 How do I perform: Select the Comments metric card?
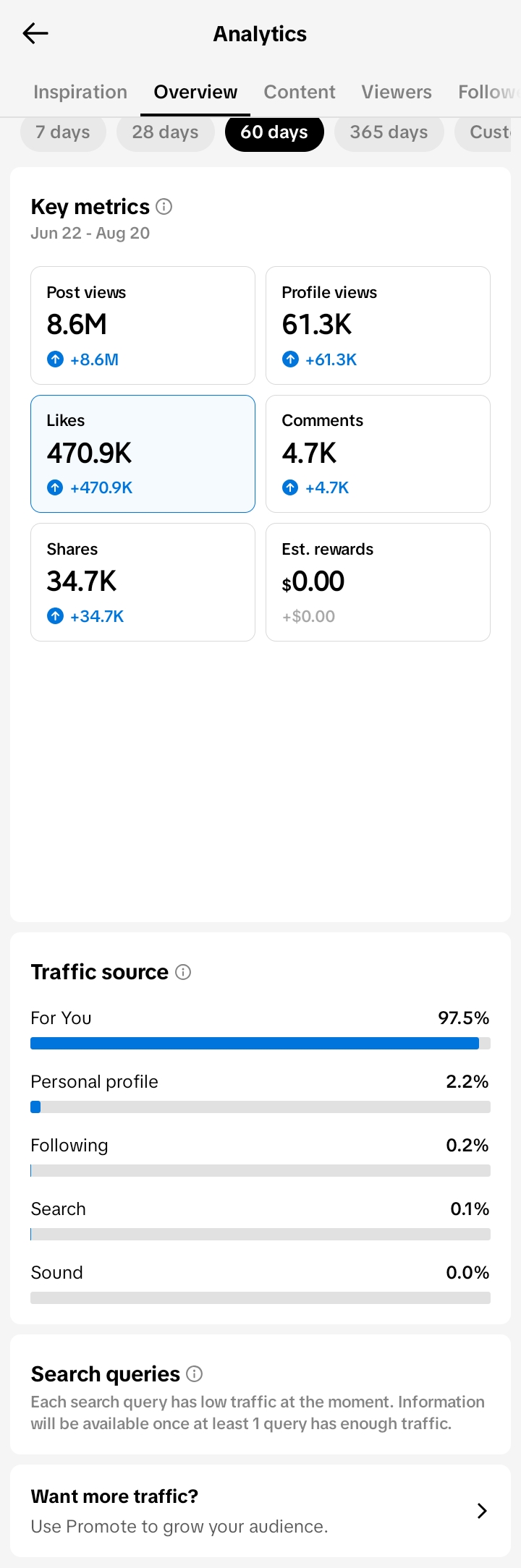(378, 453)
